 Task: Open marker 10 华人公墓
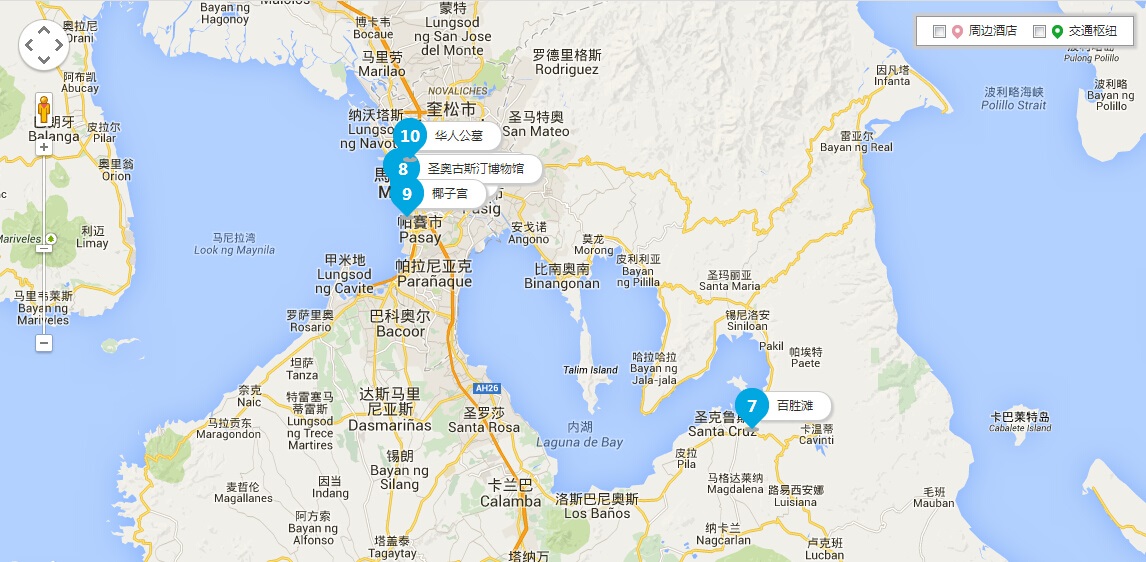coord(409,136)
